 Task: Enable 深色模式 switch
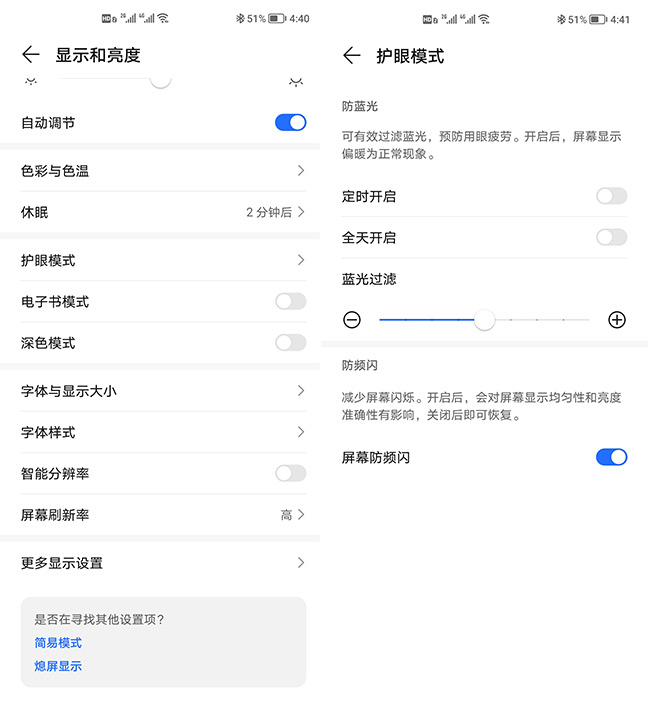tap(290, 343)
